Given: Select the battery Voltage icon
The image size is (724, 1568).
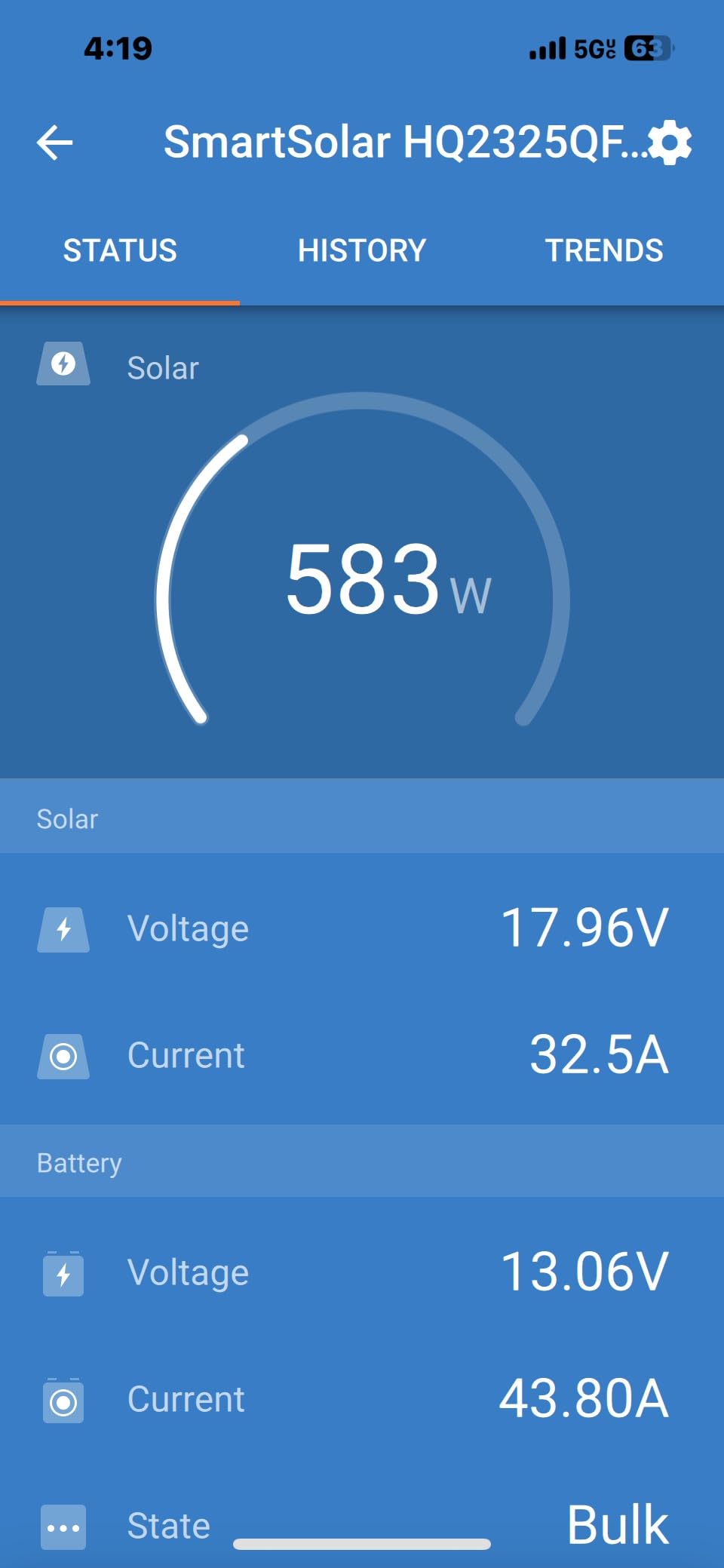Looking at the screenshot, I should tap(63, 1273).
